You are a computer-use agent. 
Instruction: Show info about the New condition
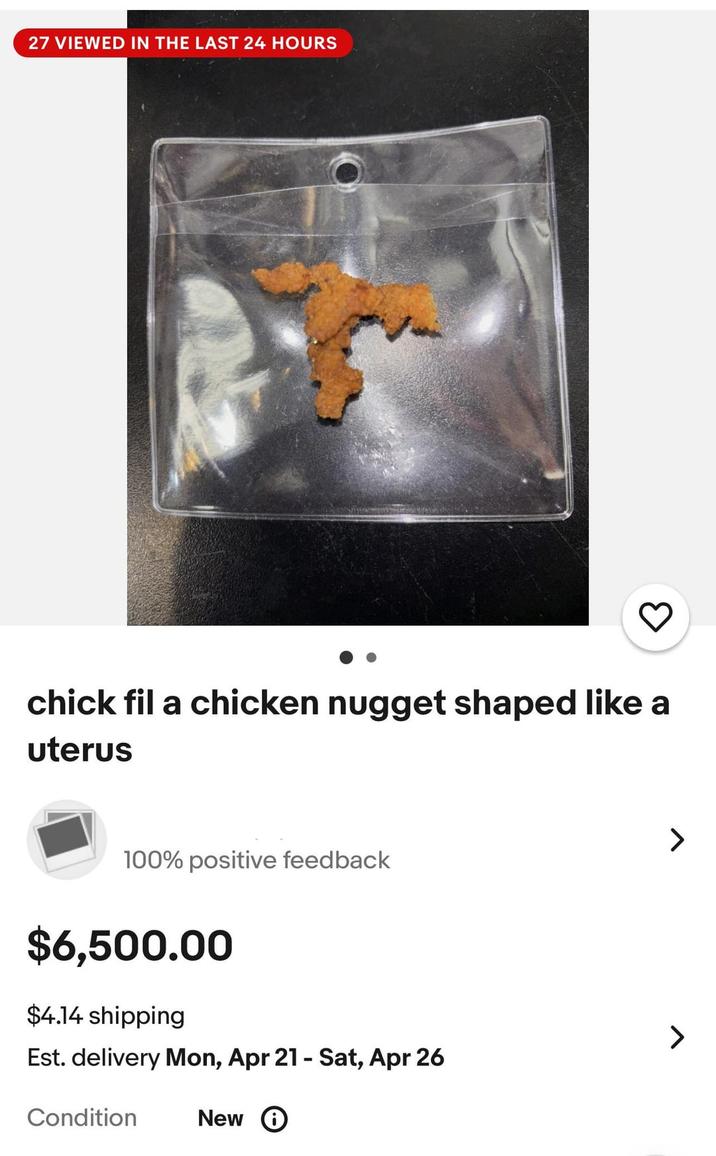click(x=274, y=1118)
